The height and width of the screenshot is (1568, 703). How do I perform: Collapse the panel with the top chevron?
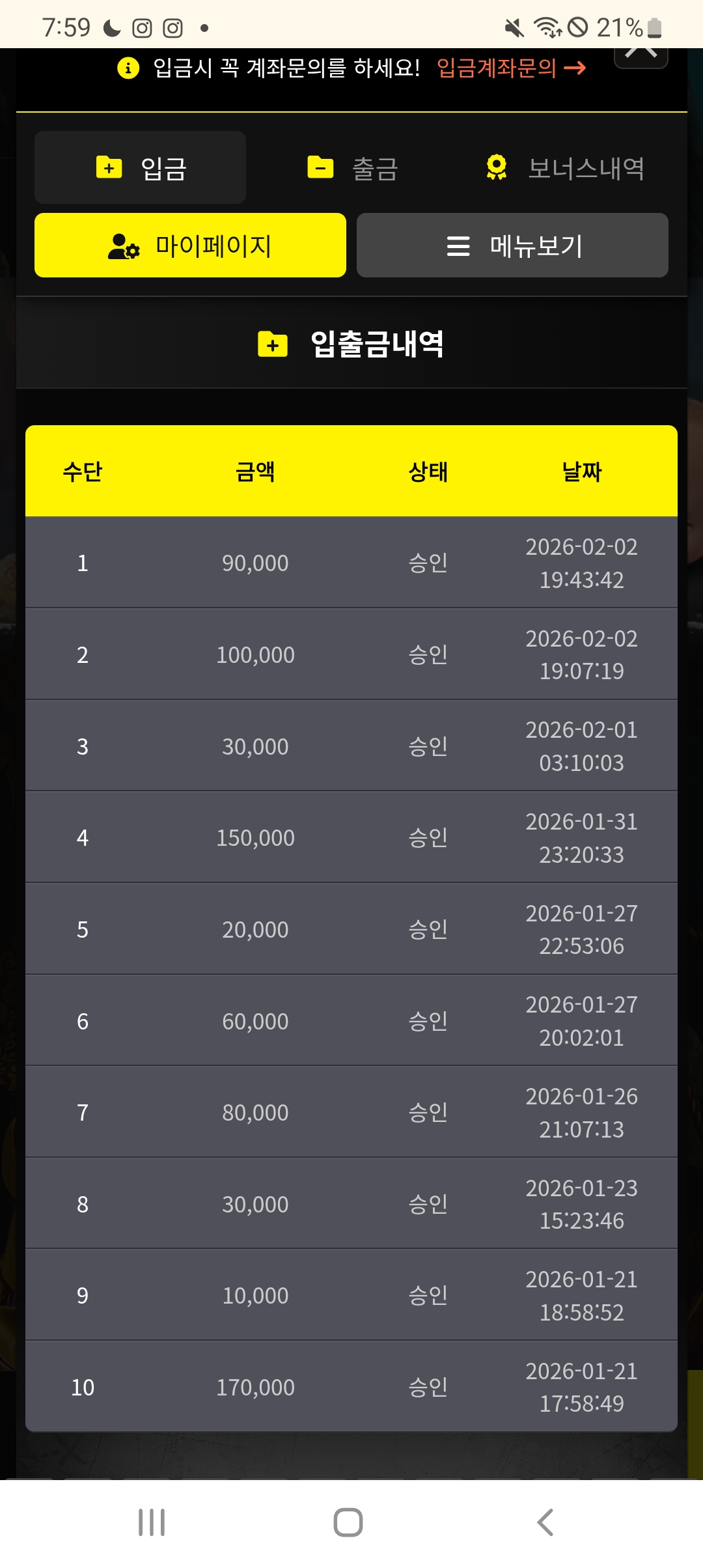click(641, 55)
